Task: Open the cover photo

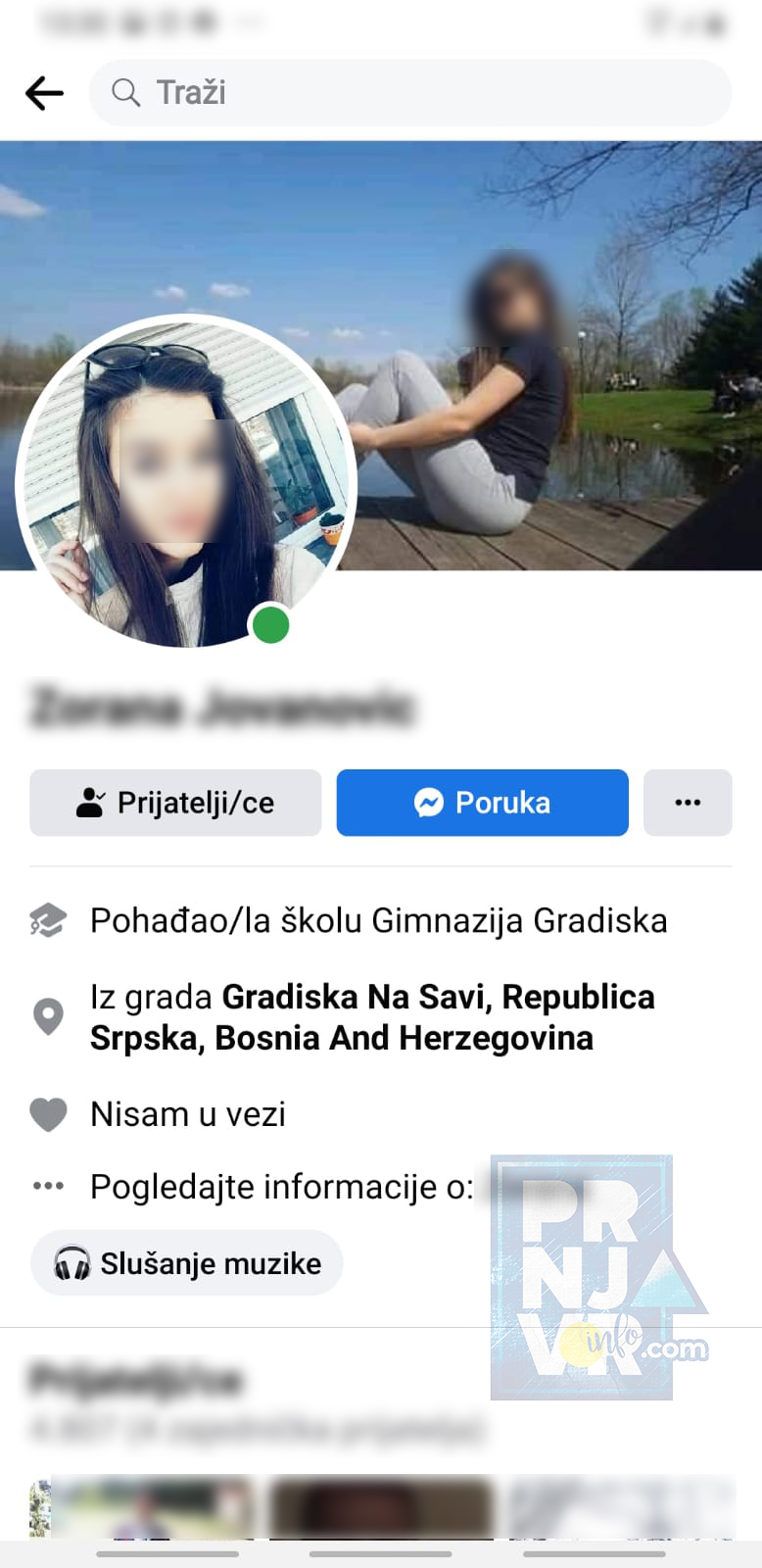Action: pyautogui.click(x=548, y=294)
